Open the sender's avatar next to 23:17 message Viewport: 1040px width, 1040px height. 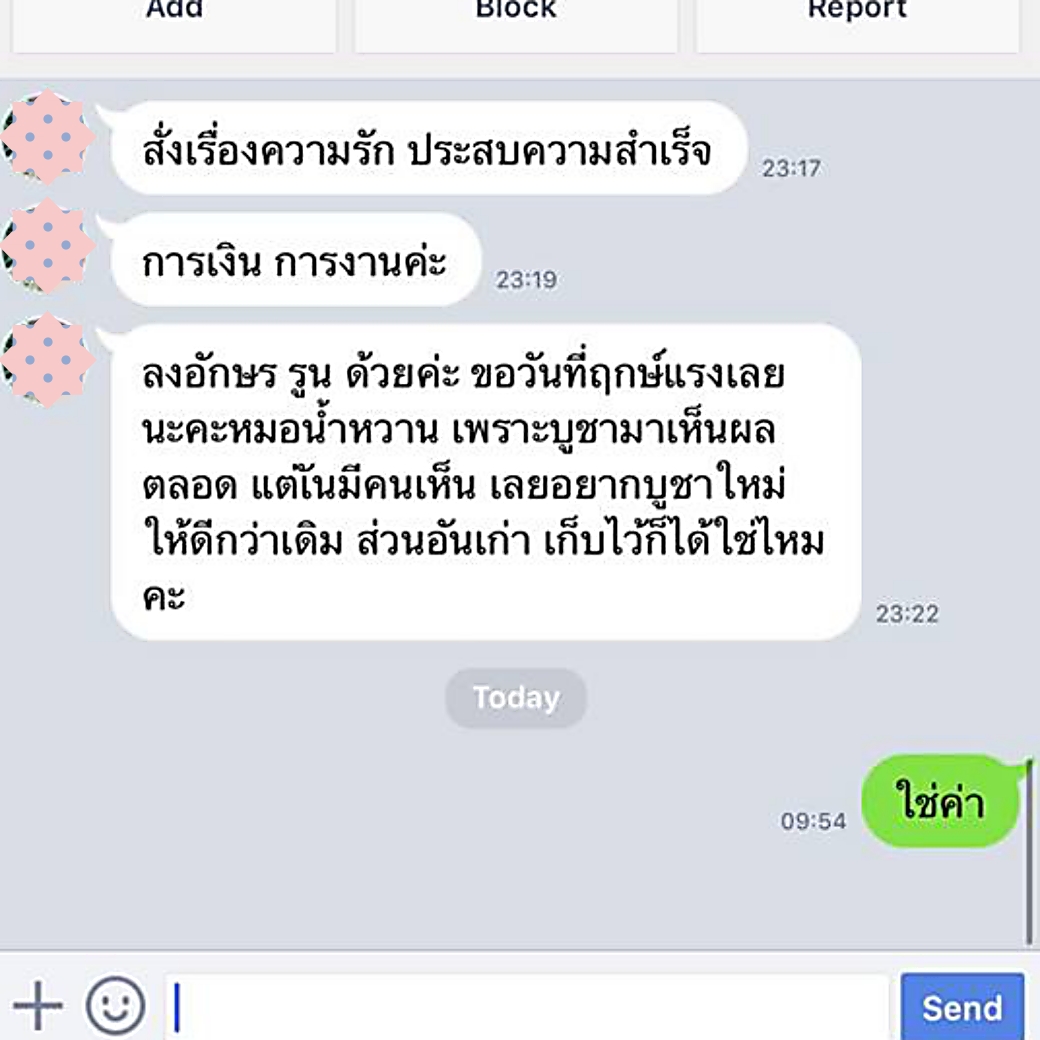point(46,138)
